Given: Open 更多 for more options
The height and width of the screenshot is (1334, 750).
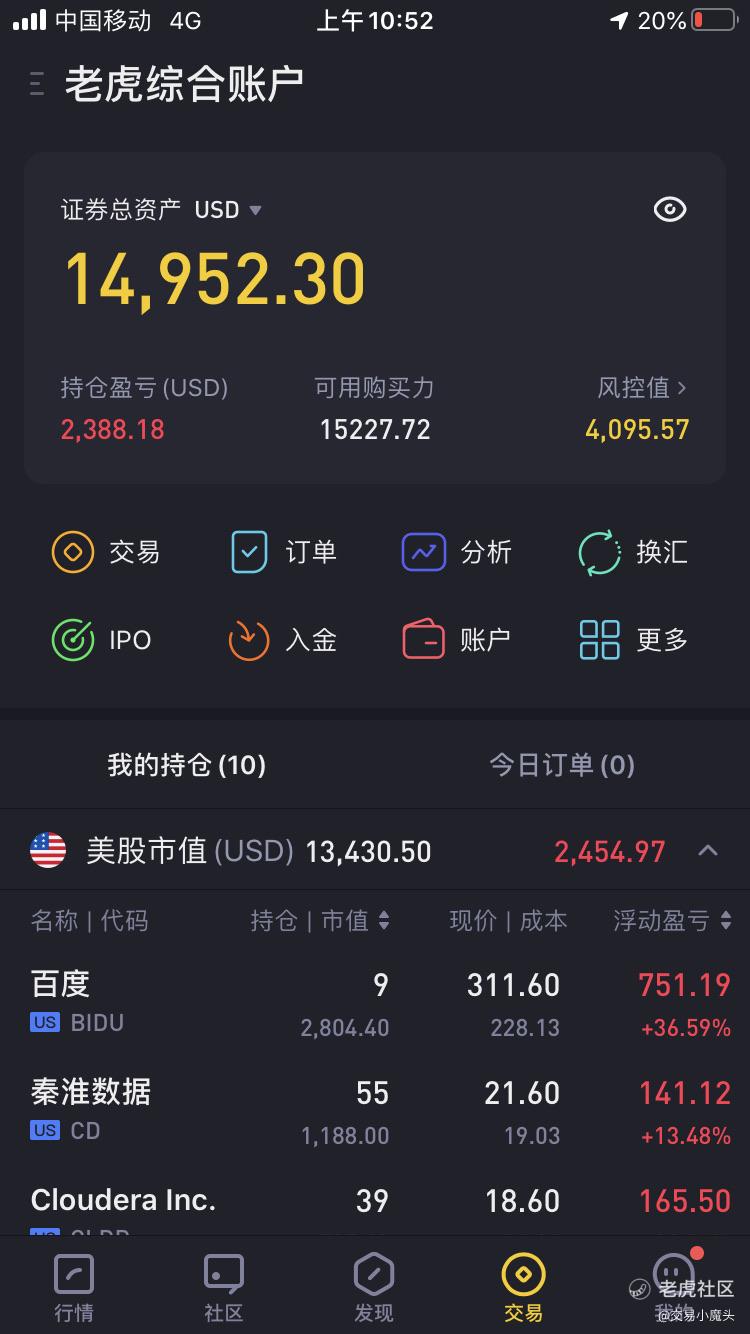Looking at the screenshot, I should [x=633, y=640].
